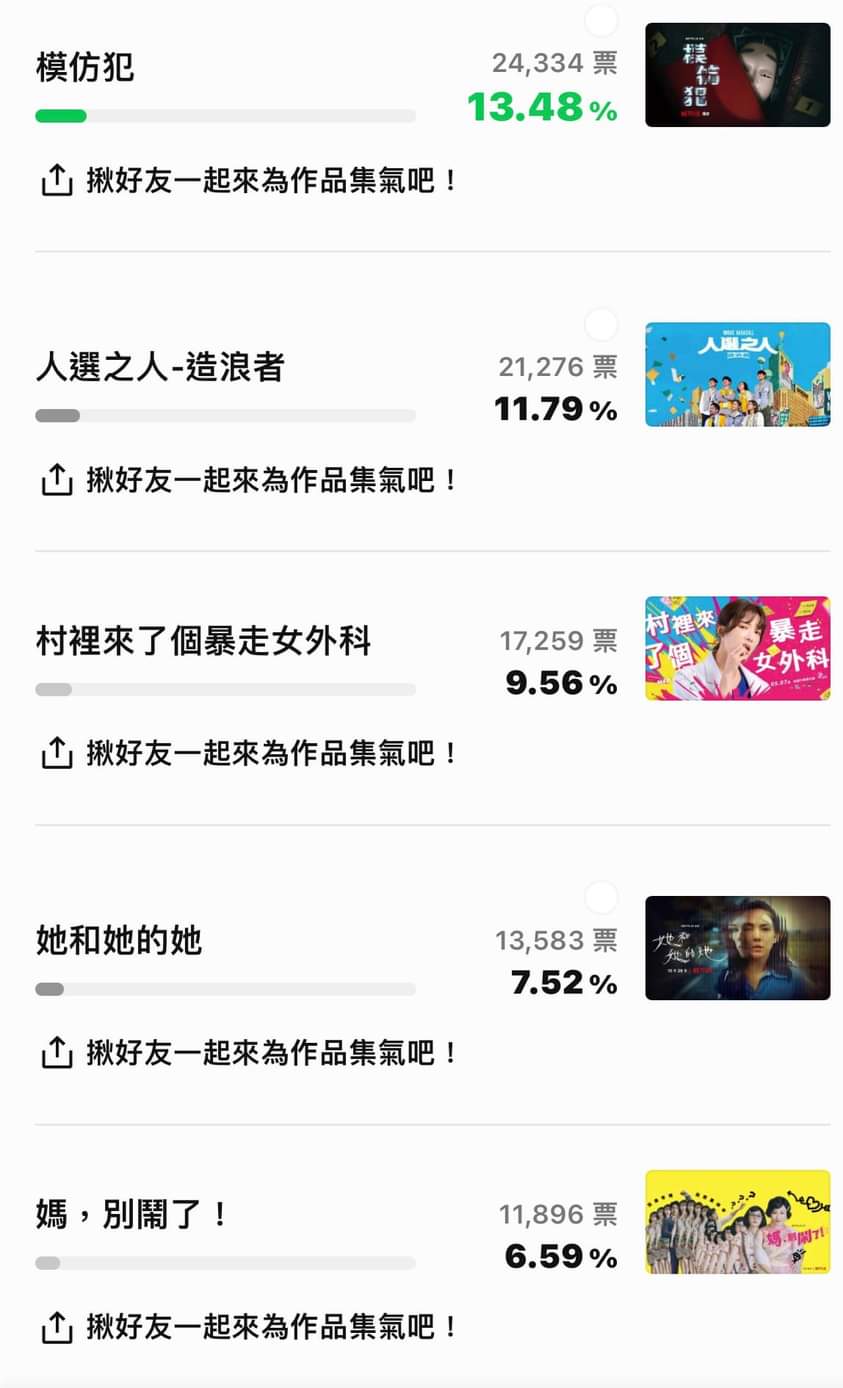The height and width of the screenshot is (1388, 843).
Task: Share 村裡來了個暴走女外科 to gather votes
Action: click(x=248, y=753)
